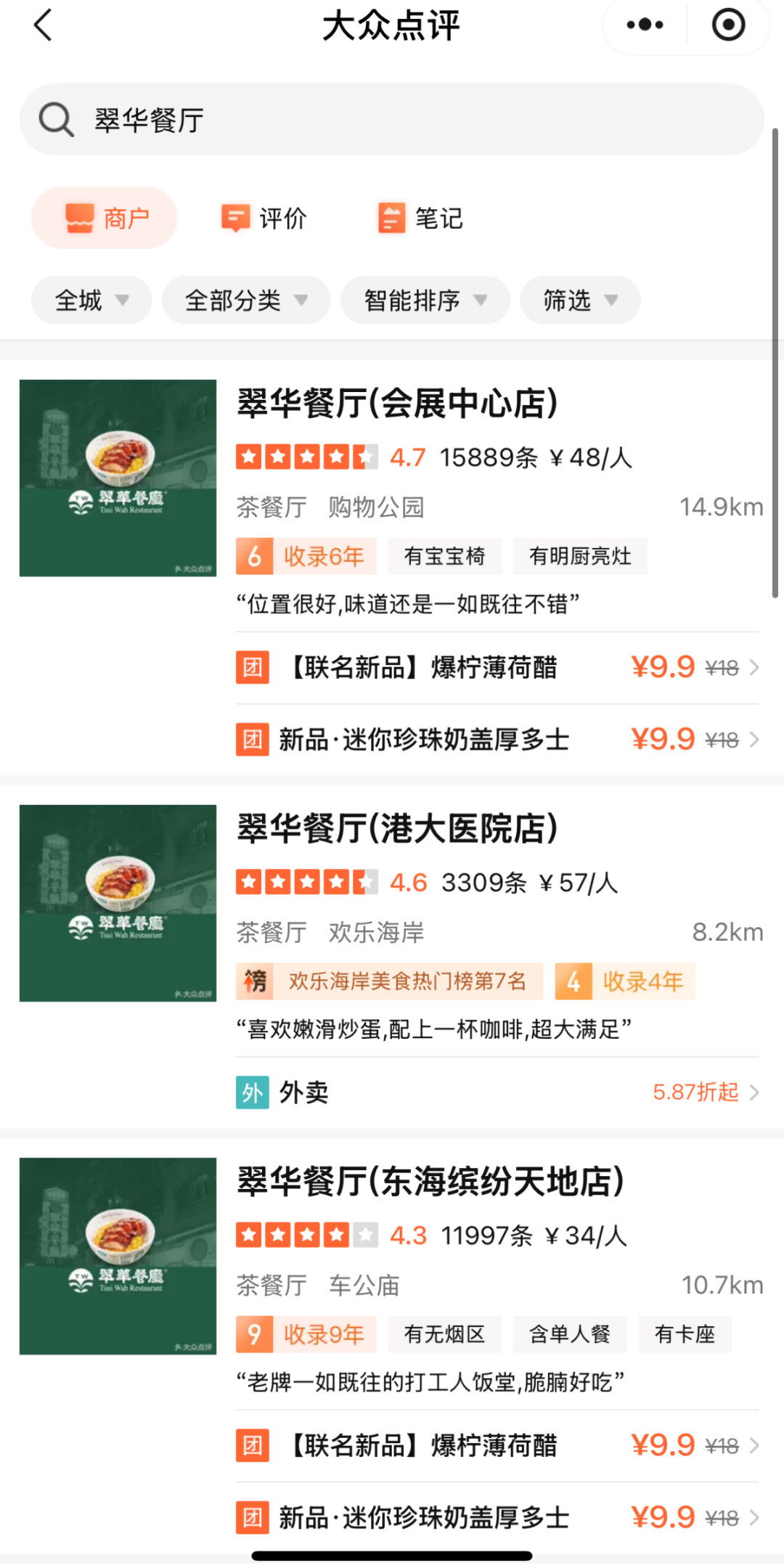The height and width of the screenshot is (1568, 784).
Task: Expand the 全城 location dropdown
Action: coord(90,300)
